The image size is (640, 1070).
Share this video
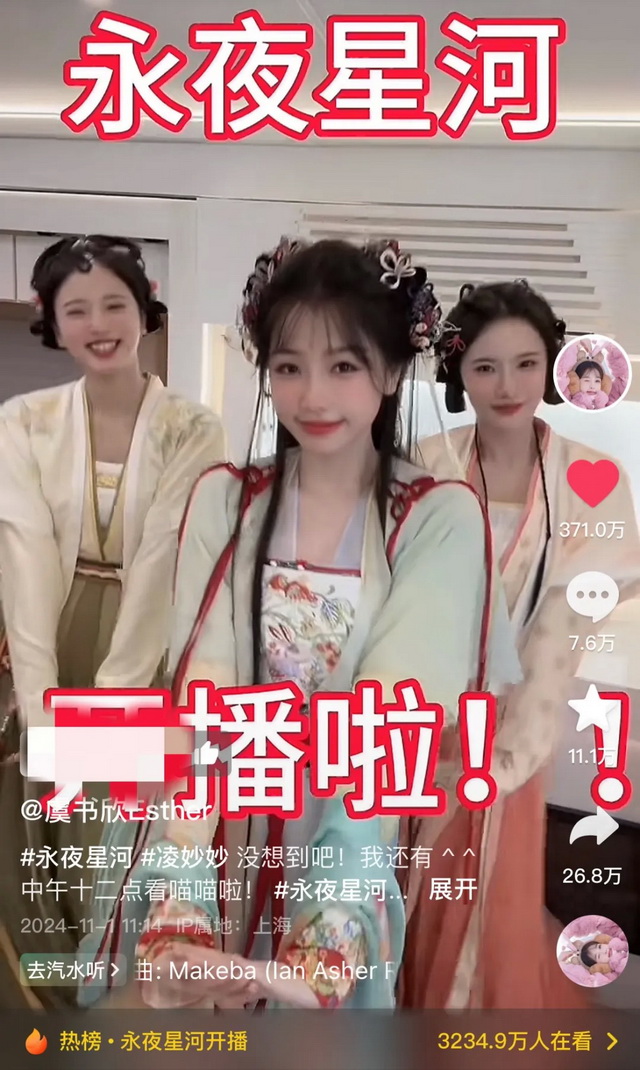[x=593, y=829]
